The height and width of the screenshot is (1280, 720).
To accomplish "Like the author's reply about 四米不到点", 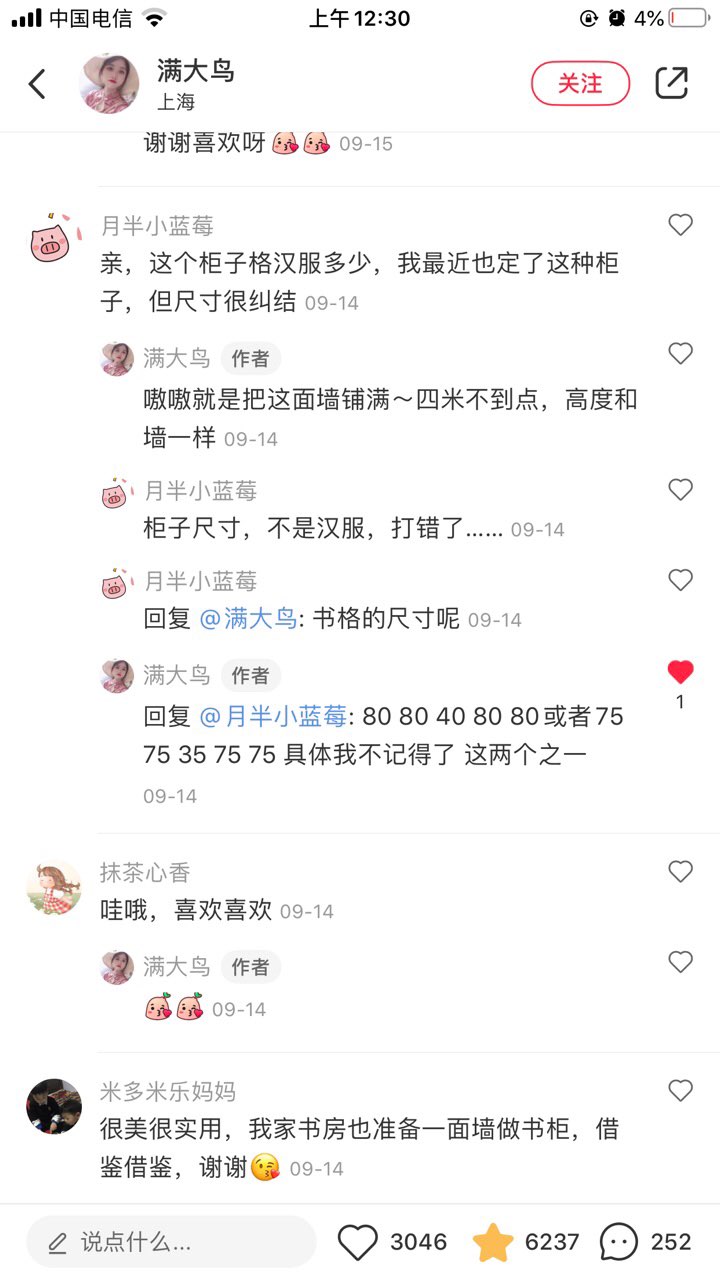I will coord(680,354).
